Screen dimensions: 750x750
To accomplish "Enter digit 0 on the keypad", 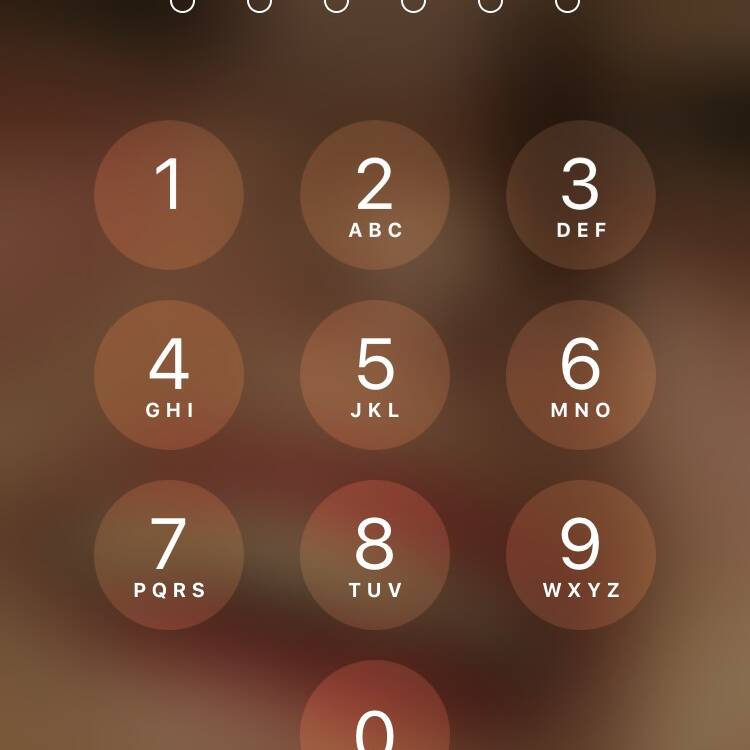I will [x=375, y=715].
